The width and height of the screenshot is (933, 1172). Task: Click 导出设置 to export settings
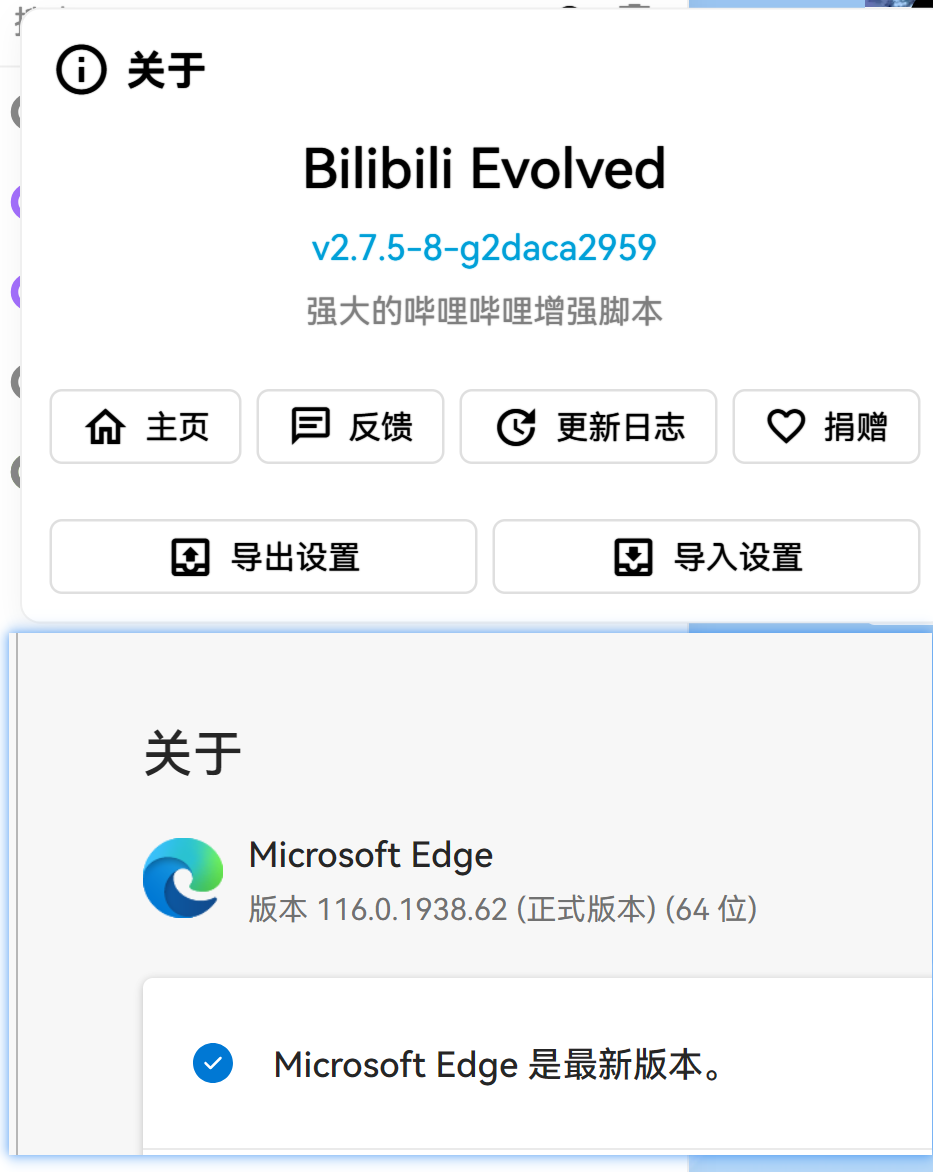pyautogui.click(x=263, y=557)
